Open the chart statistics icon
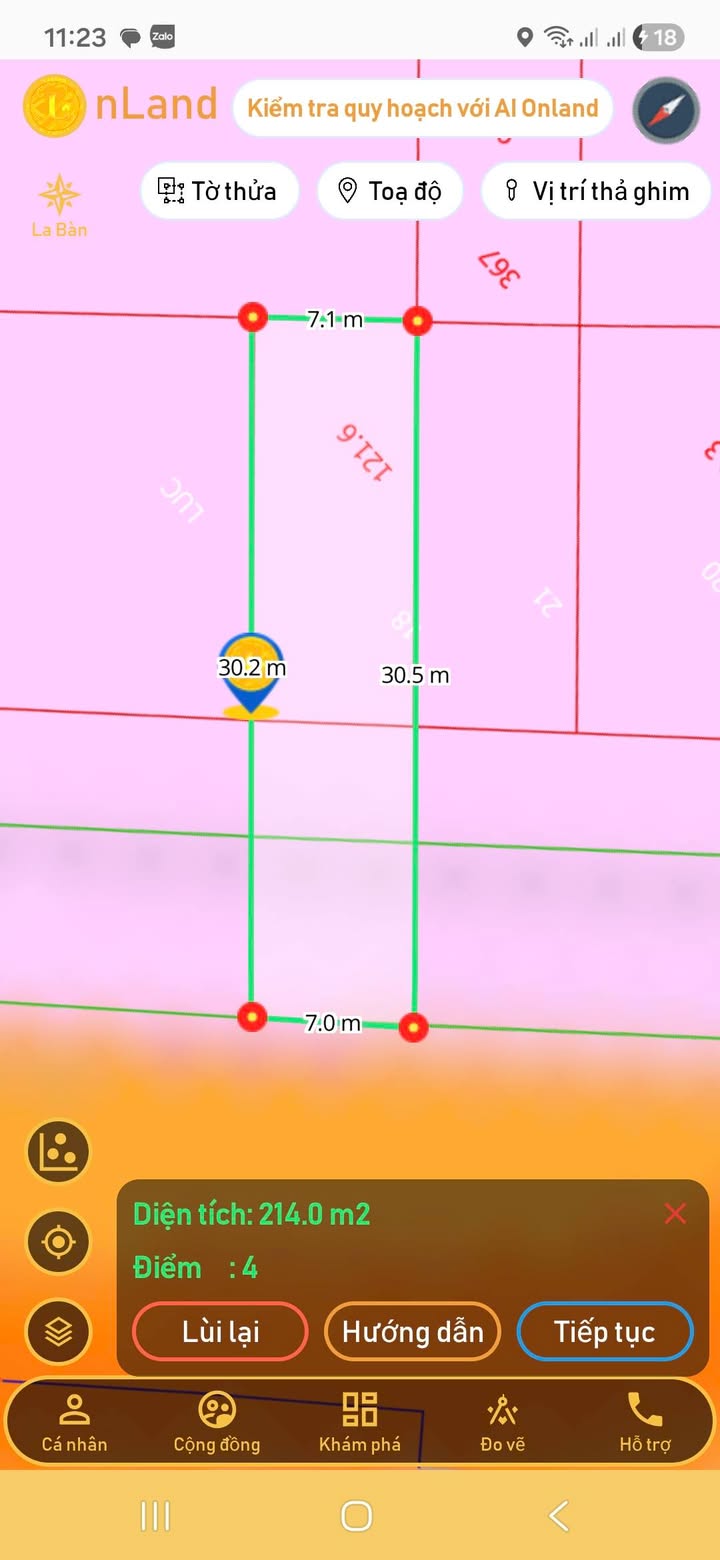Viewport: 720px width, 1560px height. point(58,1152)
